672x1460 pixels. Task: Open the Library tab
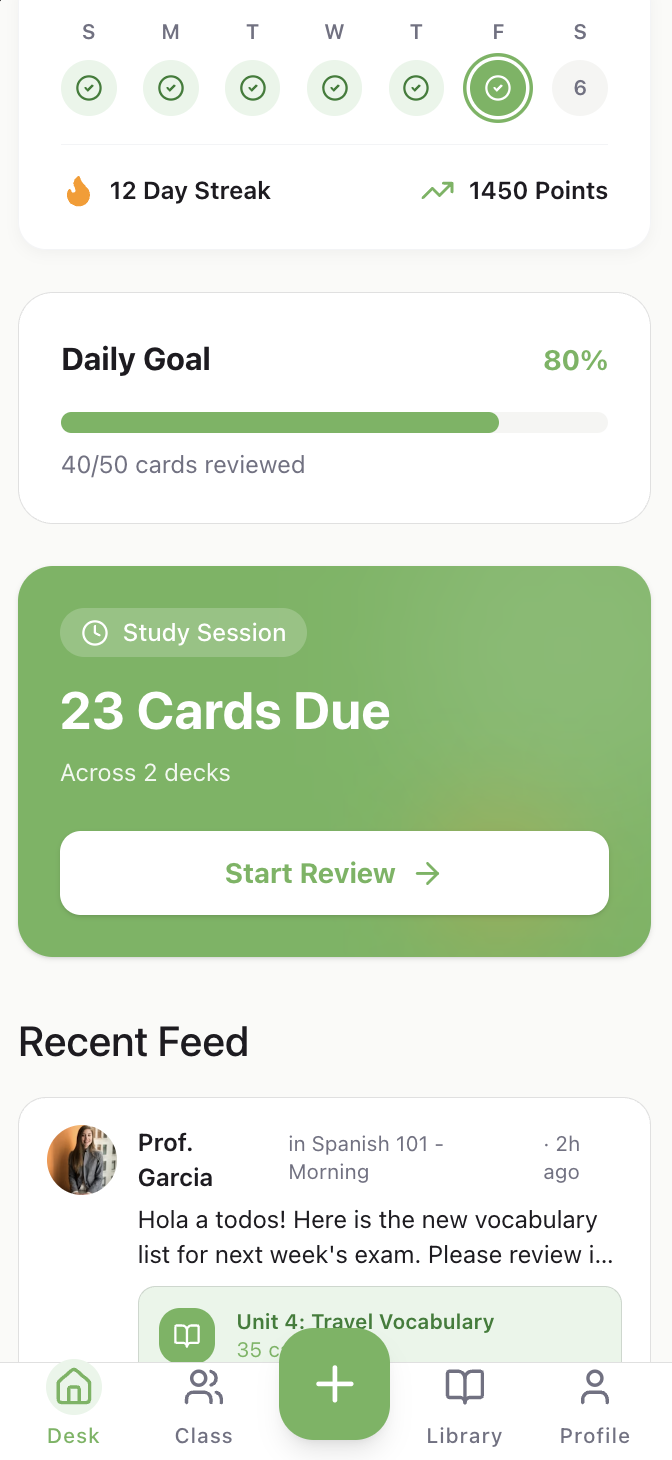coord(464,1406)
